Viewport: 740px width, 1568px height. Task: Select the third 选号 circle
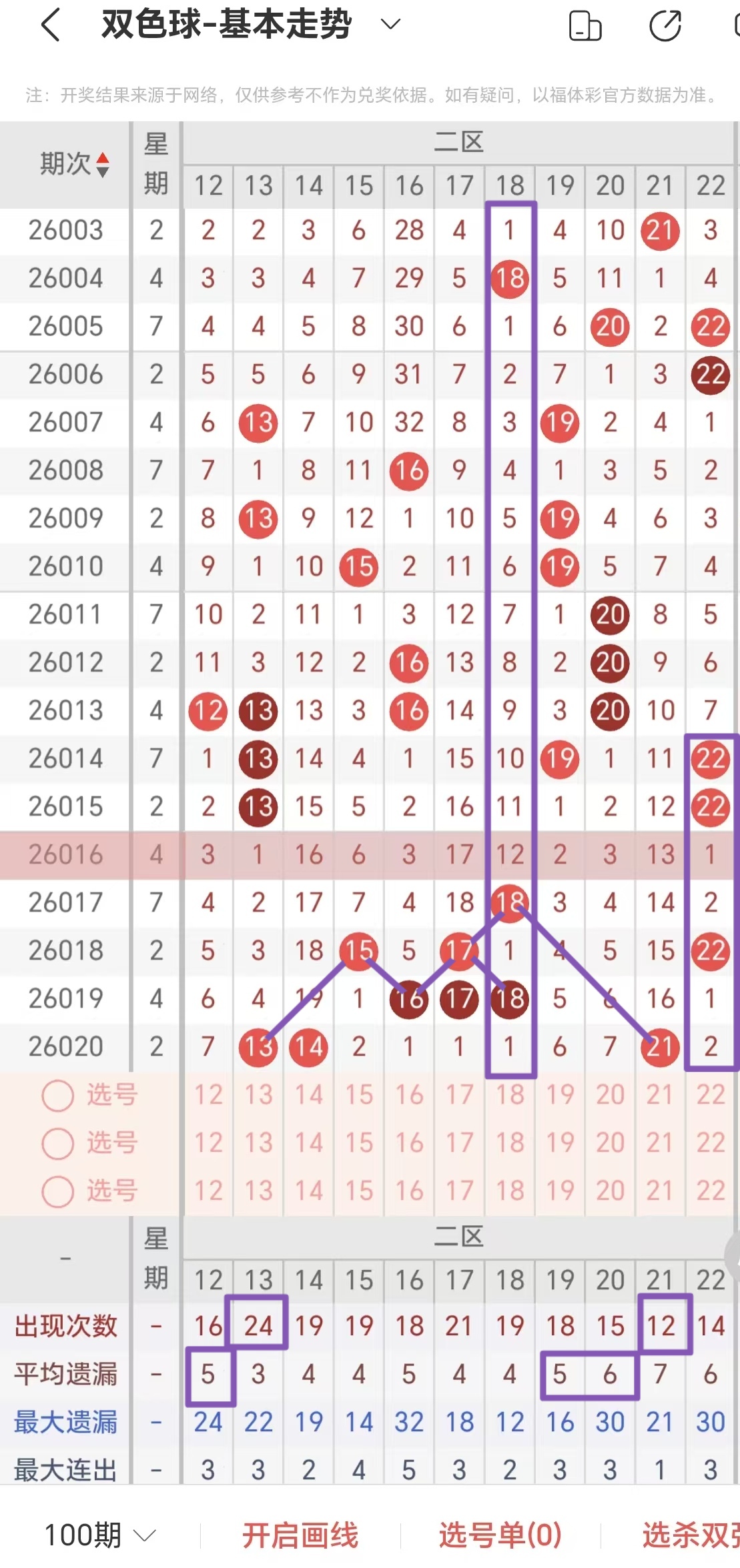(x=59, y=1190)
